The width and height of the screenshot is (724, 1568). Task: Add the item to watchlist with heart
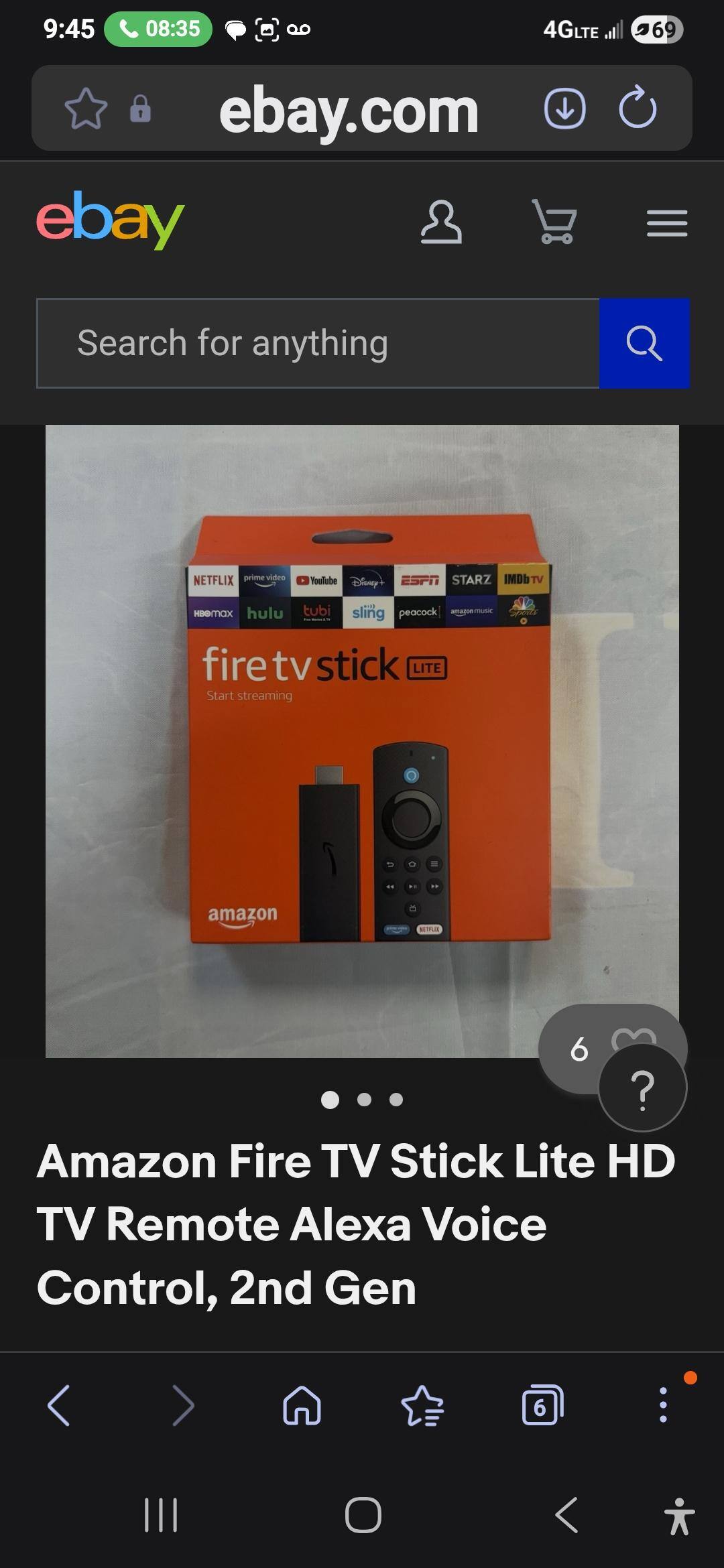coord(633,1037)
